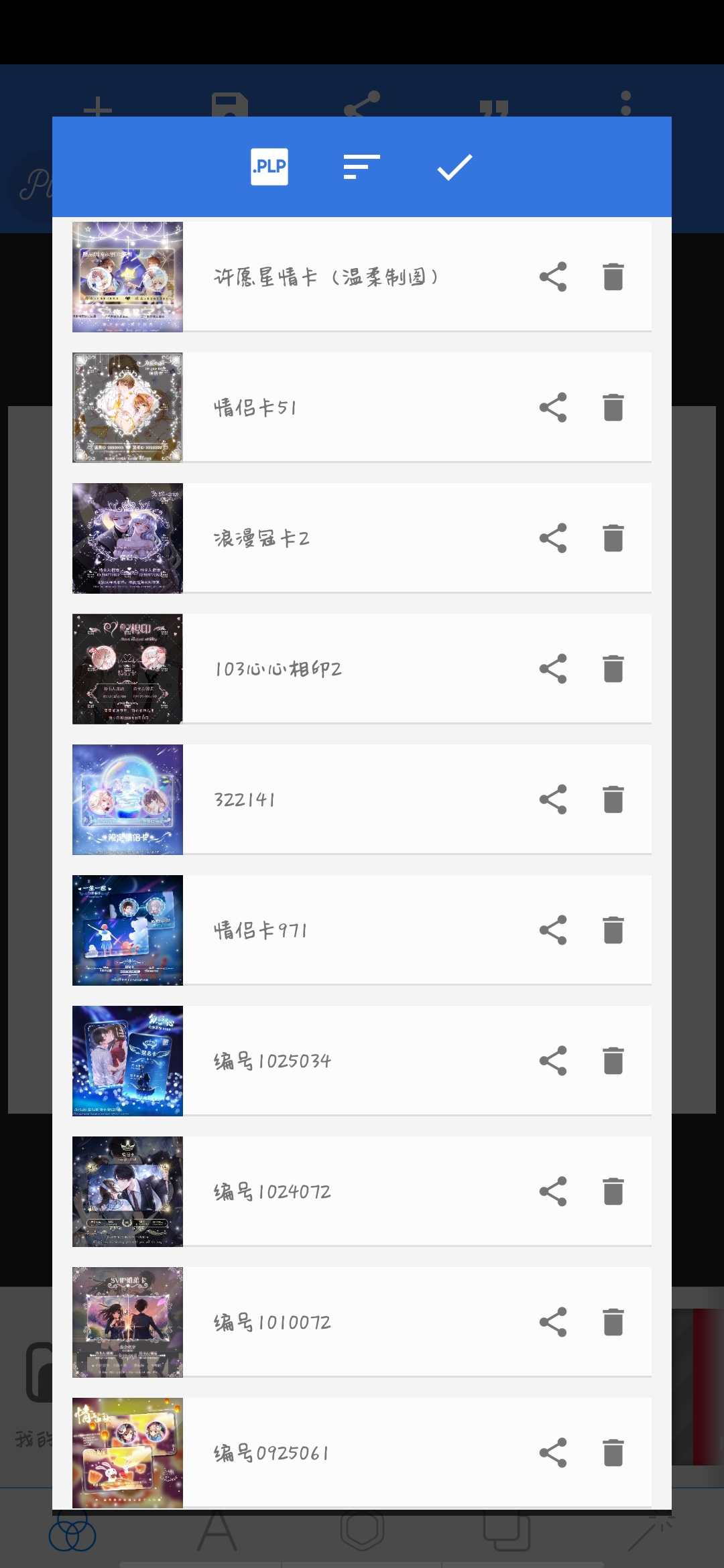
Task: Open project 许愿星情卡（温柔制图）
Action: tap(362, 277)
